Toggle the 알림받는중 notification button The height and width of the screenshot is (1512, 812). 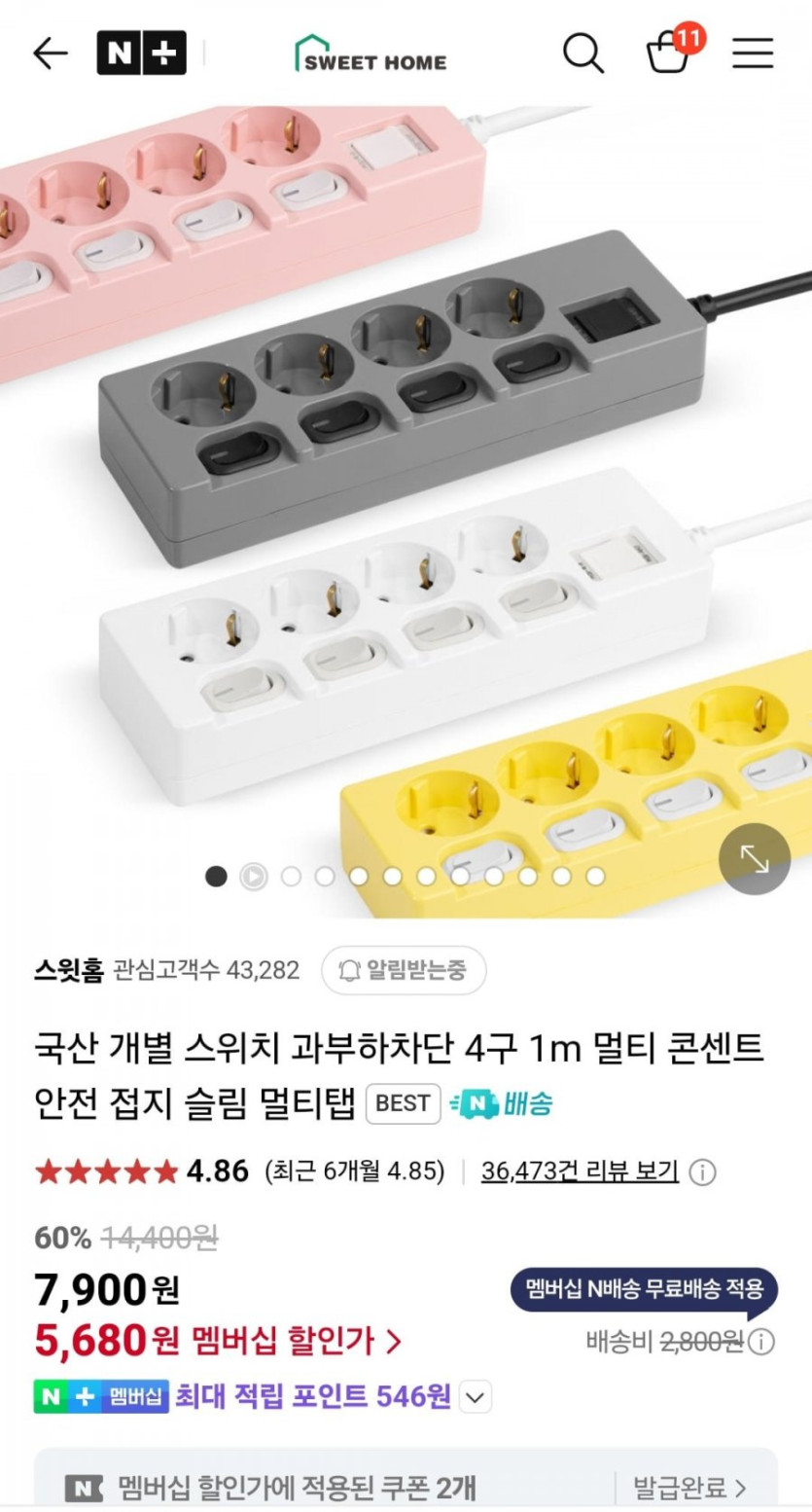(x=404, y=970)
